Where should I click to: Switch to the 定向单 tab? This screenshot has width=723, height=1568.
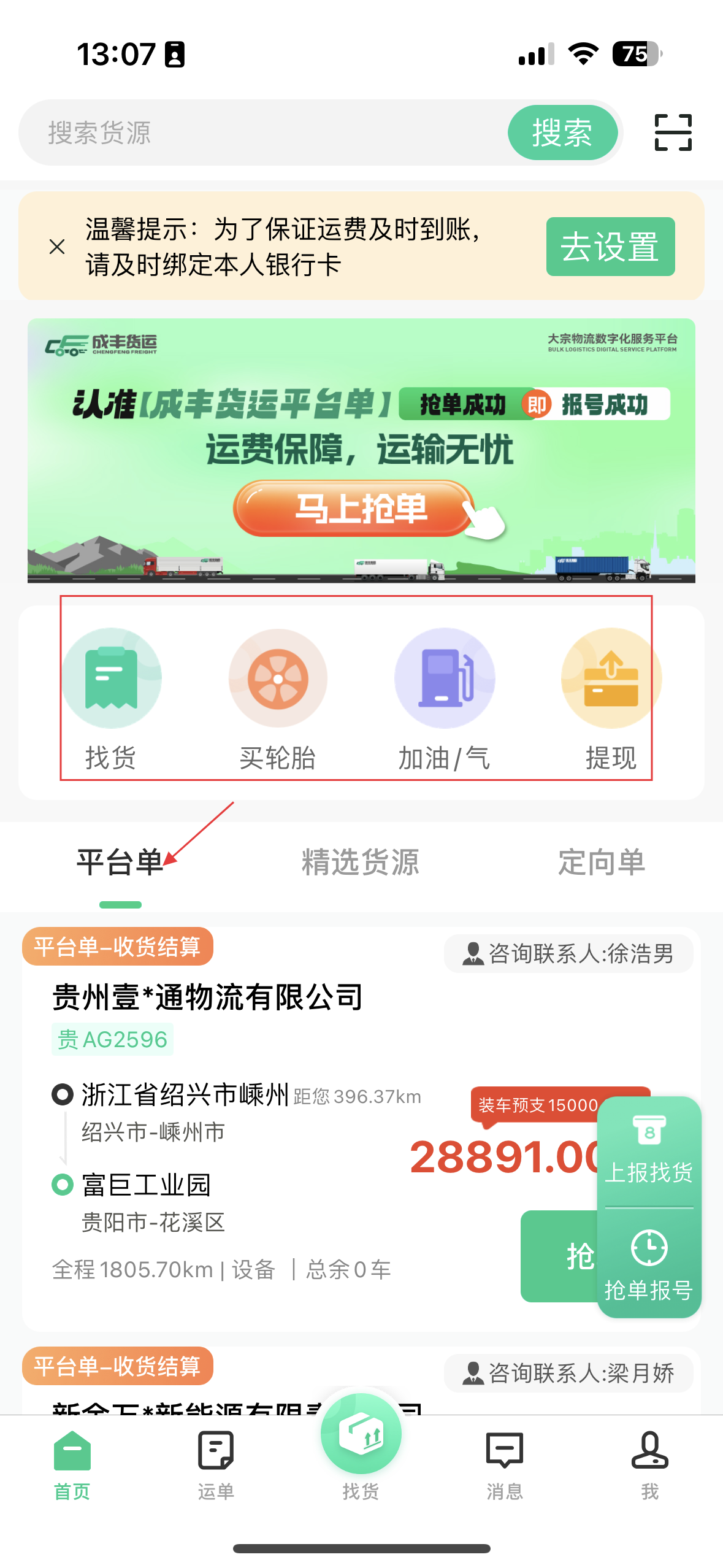point(601,863)
